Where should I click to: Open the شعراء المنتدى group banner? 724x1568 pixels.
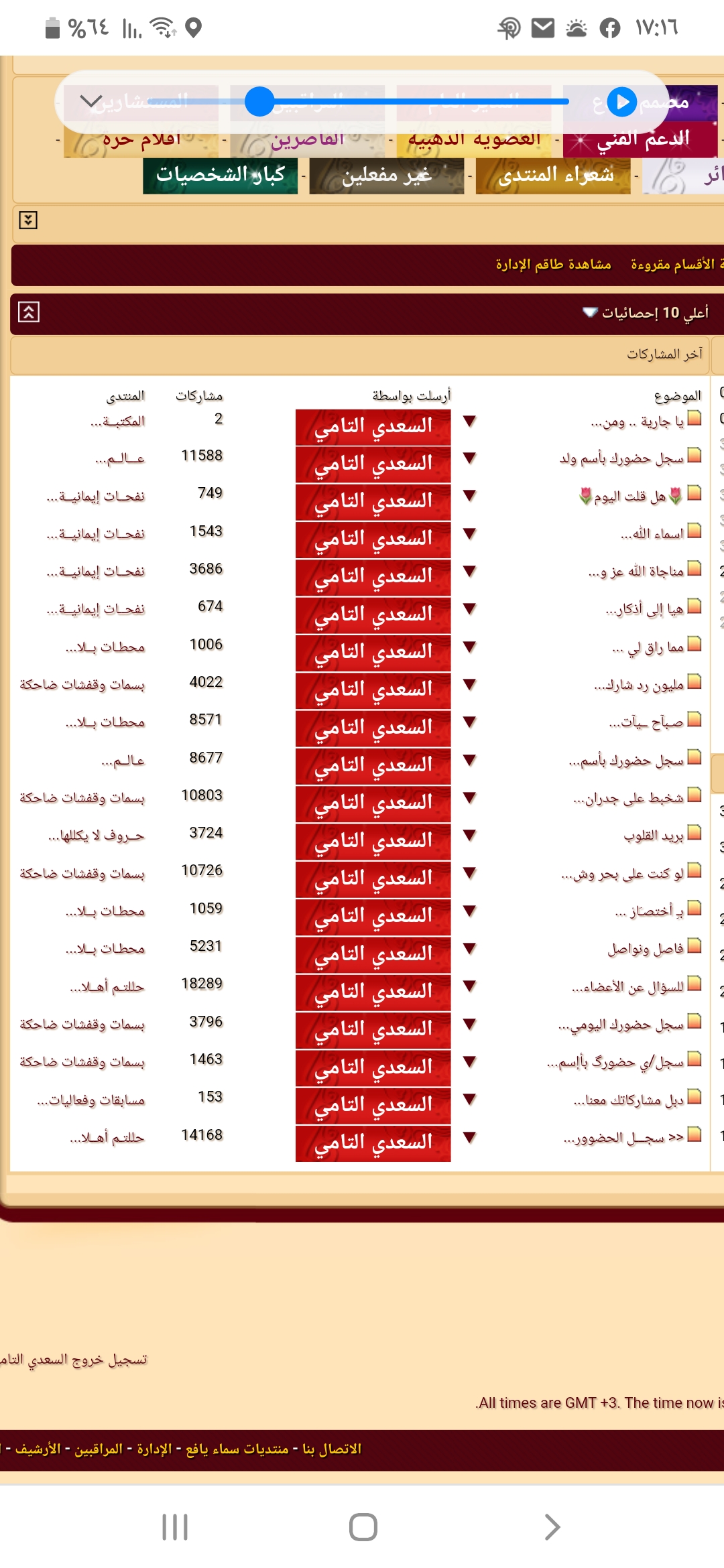pos(553,176)
